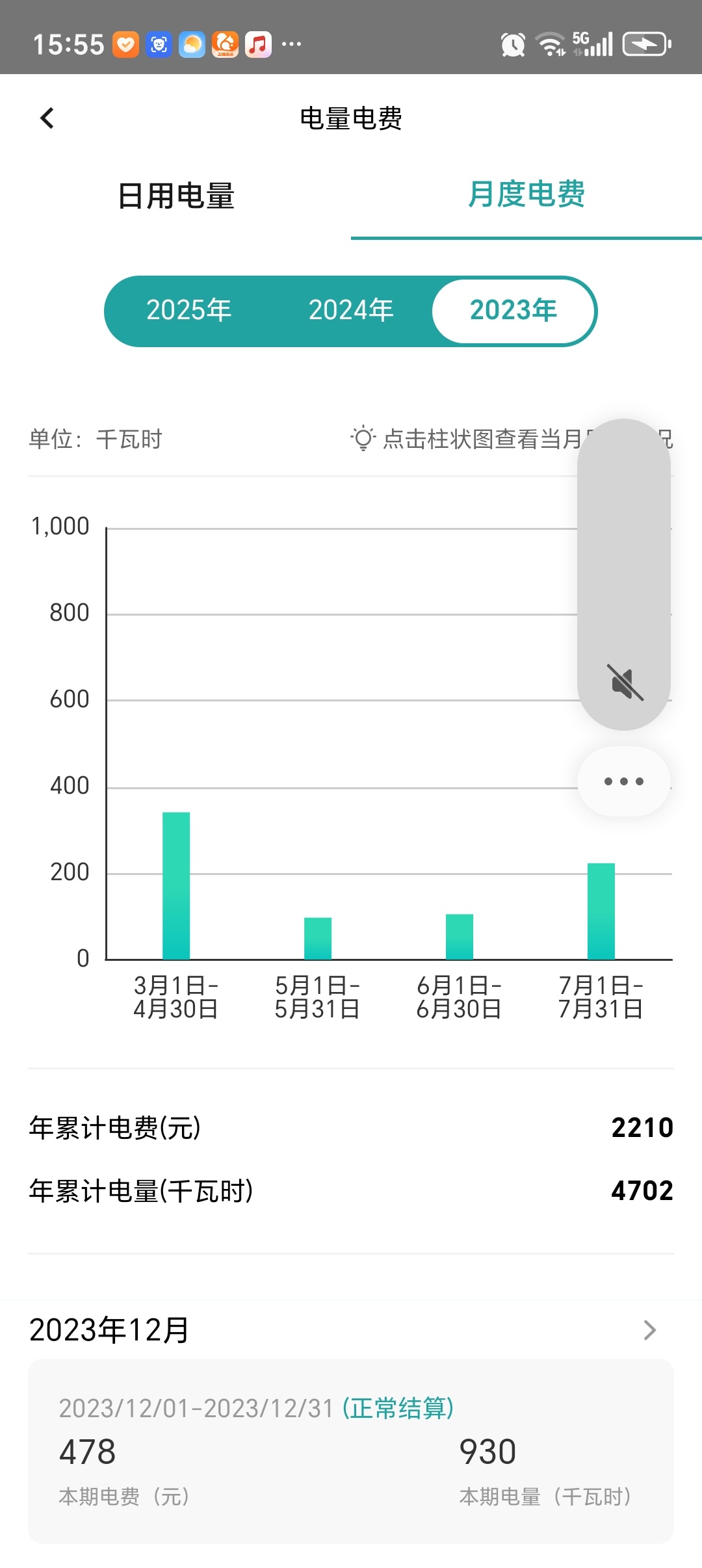Mute sound via the volume panel icon
This screenshot has width=702, height=1568.
pyautogui.click(x=624, y=683)
